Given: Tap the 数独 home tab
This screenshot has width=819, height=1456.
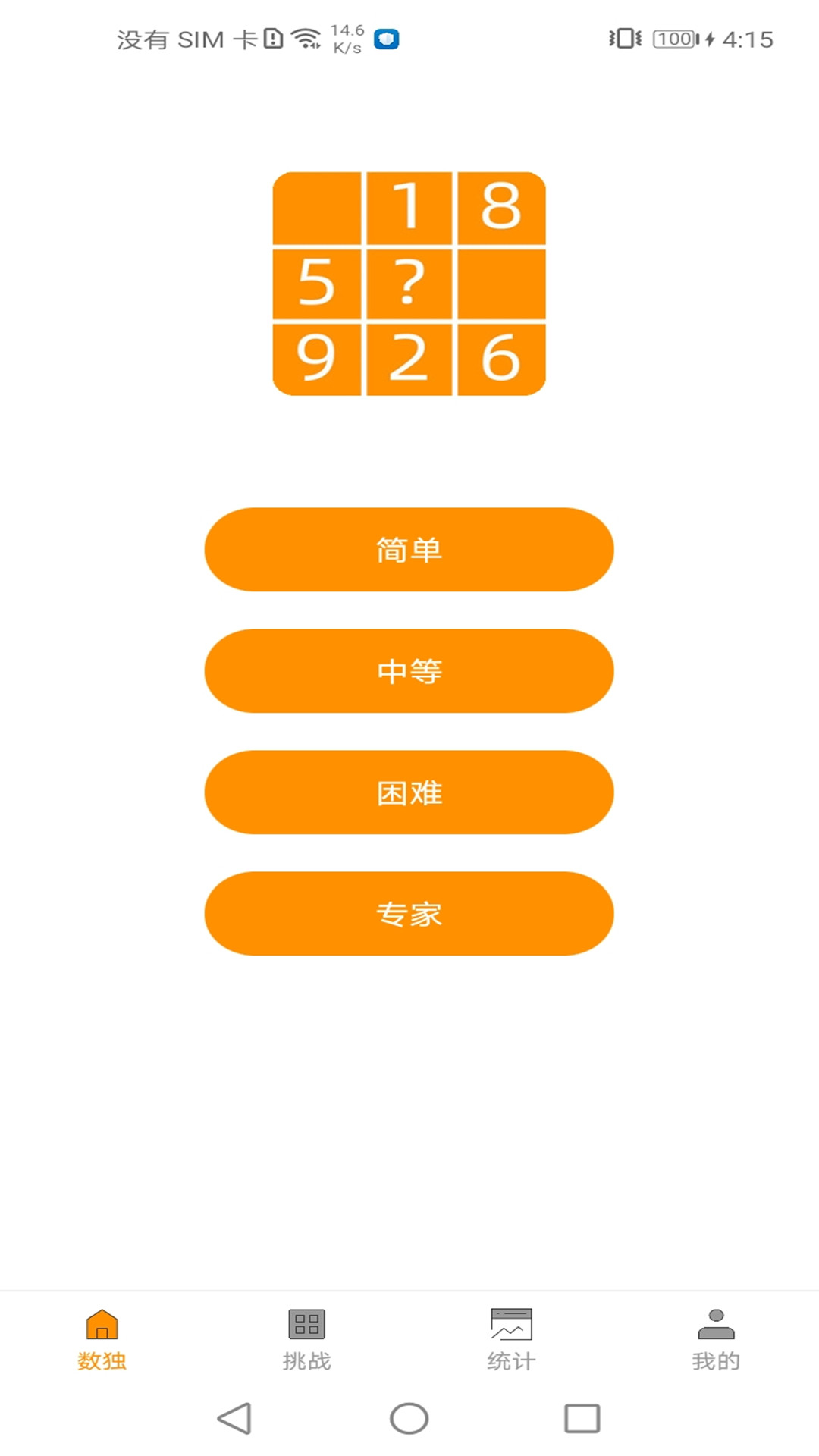Looking at the screenshot, I should pyautogui.click(x=102, y=1339).
